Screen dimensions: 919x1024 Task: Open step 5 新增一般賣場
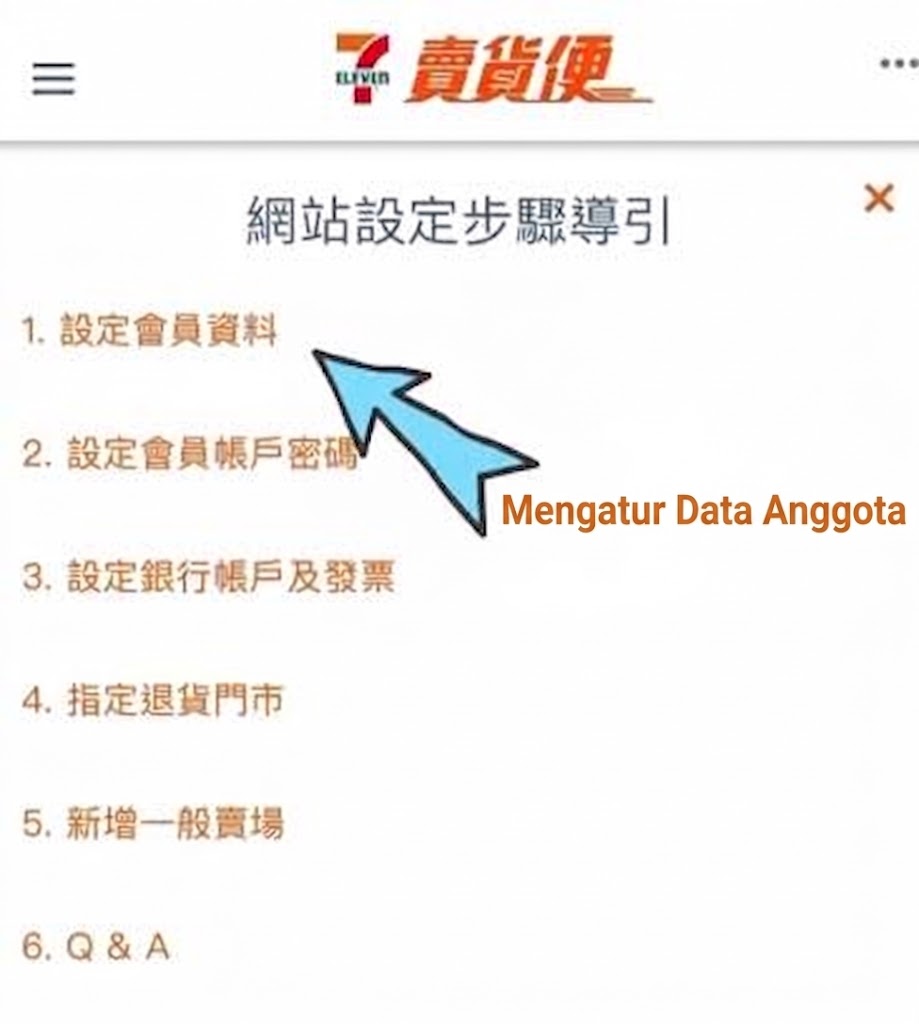coord(153,823)
